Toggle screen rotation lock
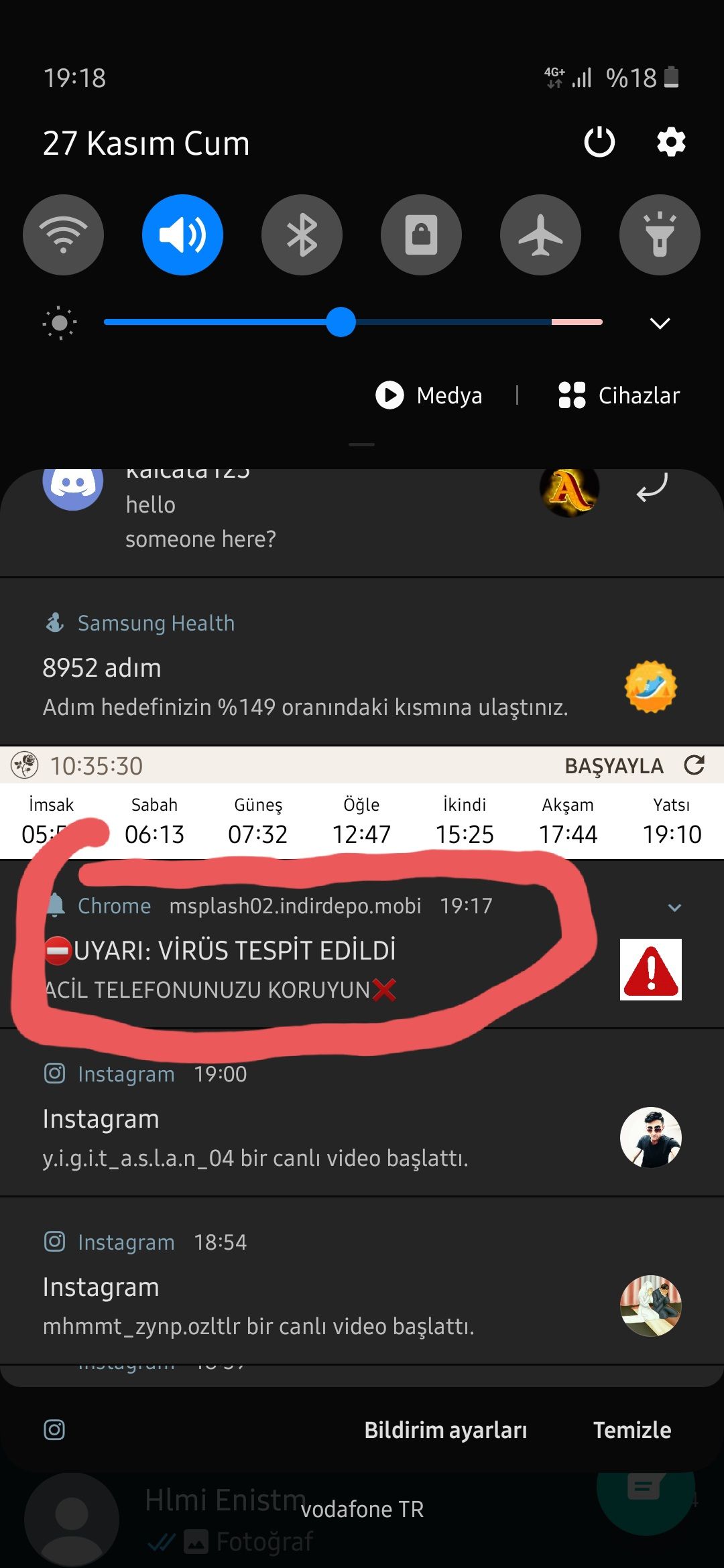724x1568 pixels. pyautogui.click(x=421, y=235)
